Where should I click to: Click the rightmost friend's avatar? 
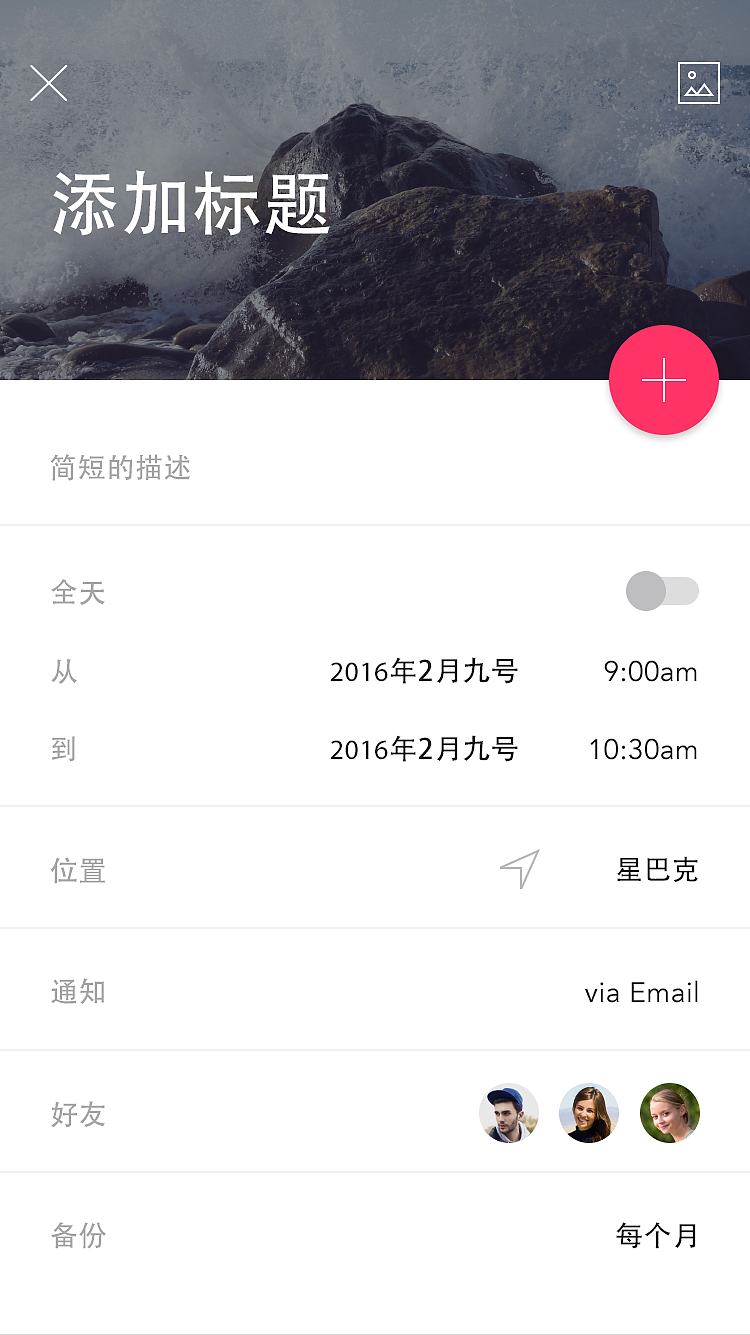coord(670,1113)
